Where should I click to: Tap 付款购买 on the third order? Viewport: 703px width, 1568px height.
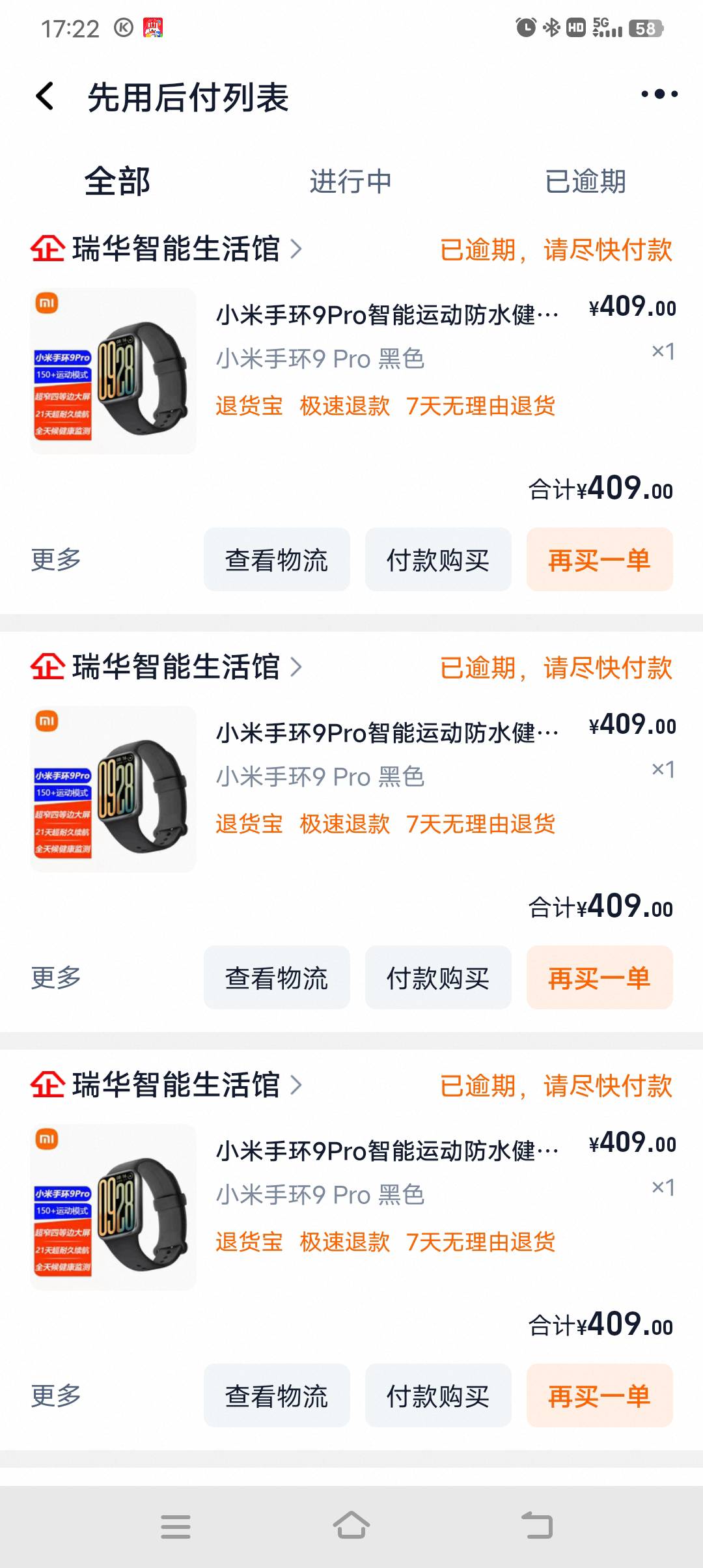tap(438, 1396)
